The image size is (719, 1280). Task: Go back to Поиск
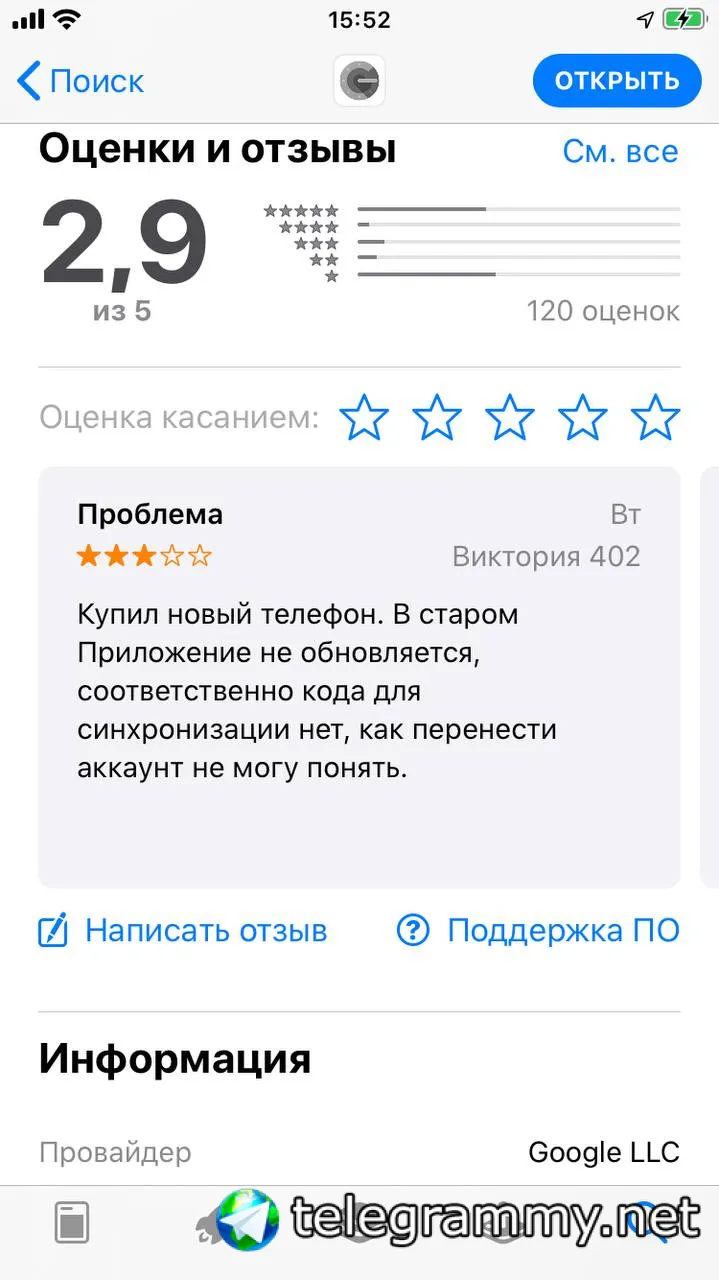click(x=81, y=81)
